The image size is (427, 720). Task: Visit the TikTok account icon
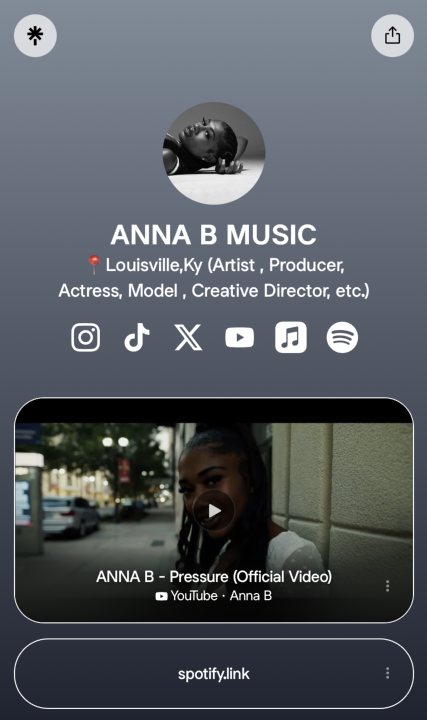(x=137, y=338)
